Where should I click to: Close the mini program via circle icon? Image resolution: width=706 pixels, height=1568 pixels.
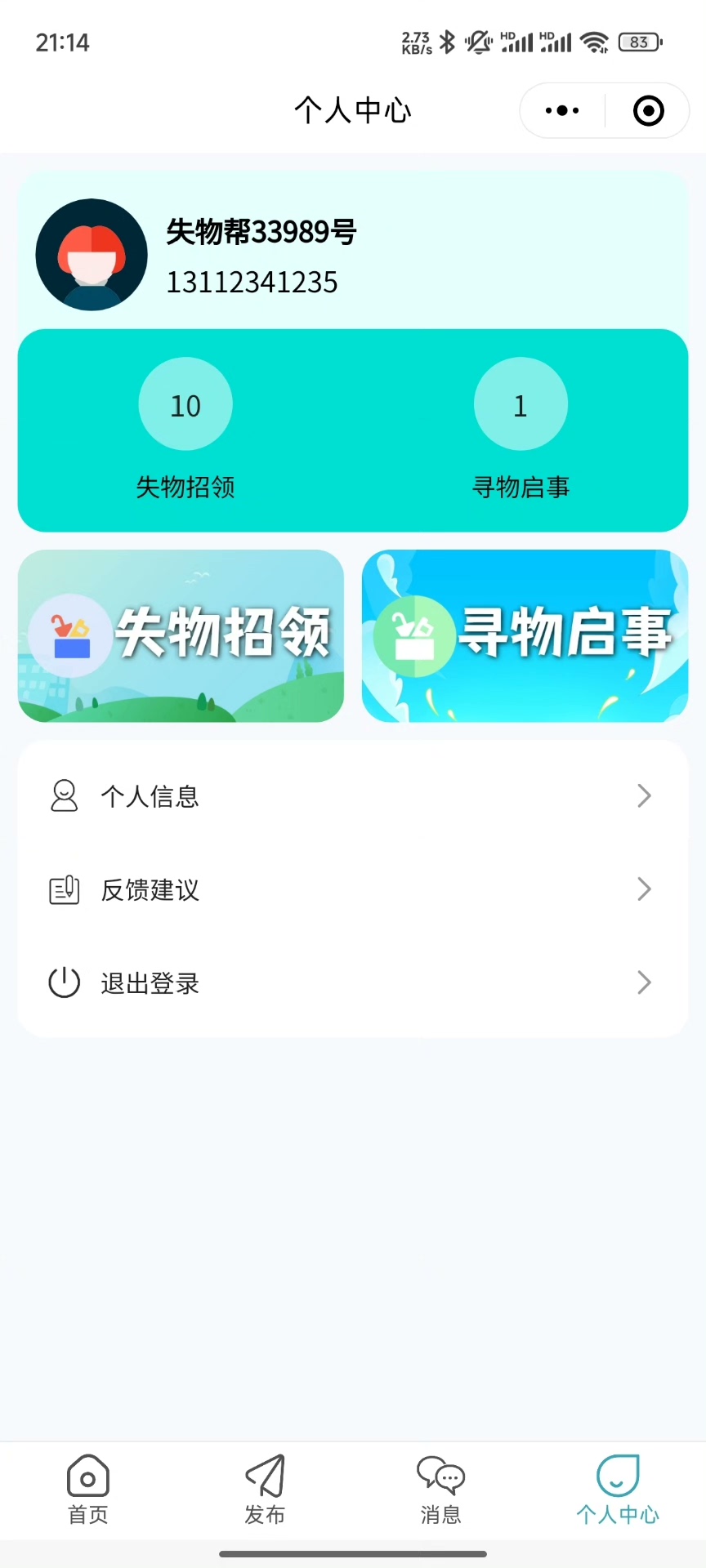[x=649, y=110]
